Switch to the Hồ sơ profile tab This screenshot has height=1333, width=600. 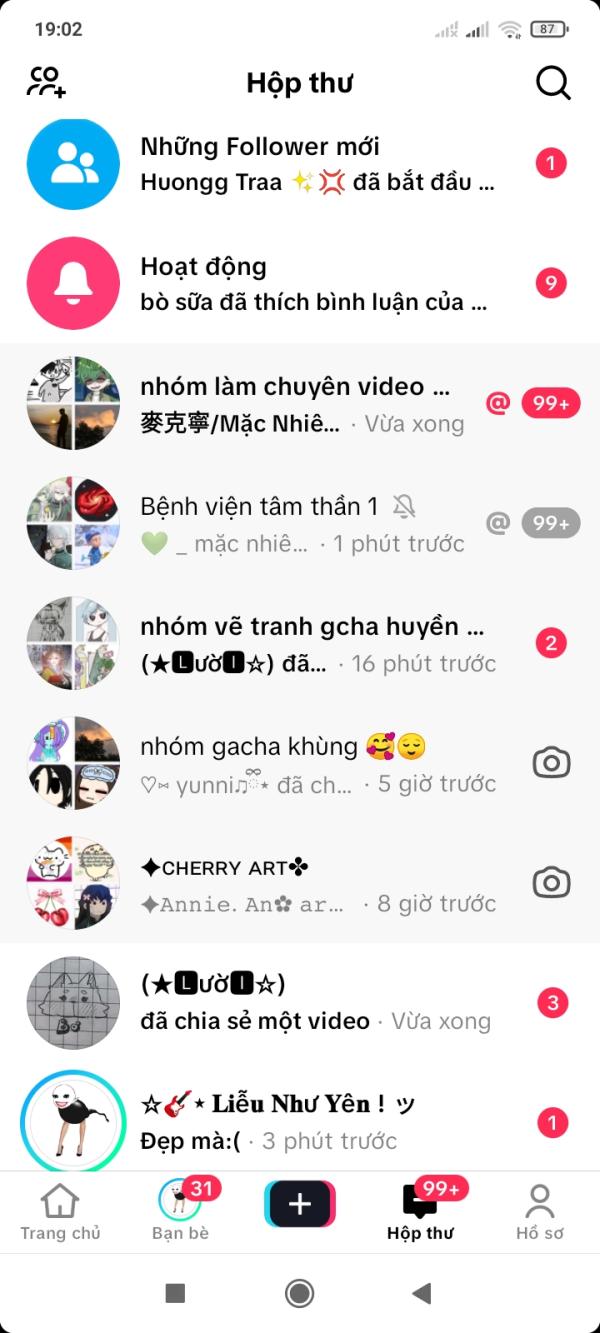coord(540,1211)
